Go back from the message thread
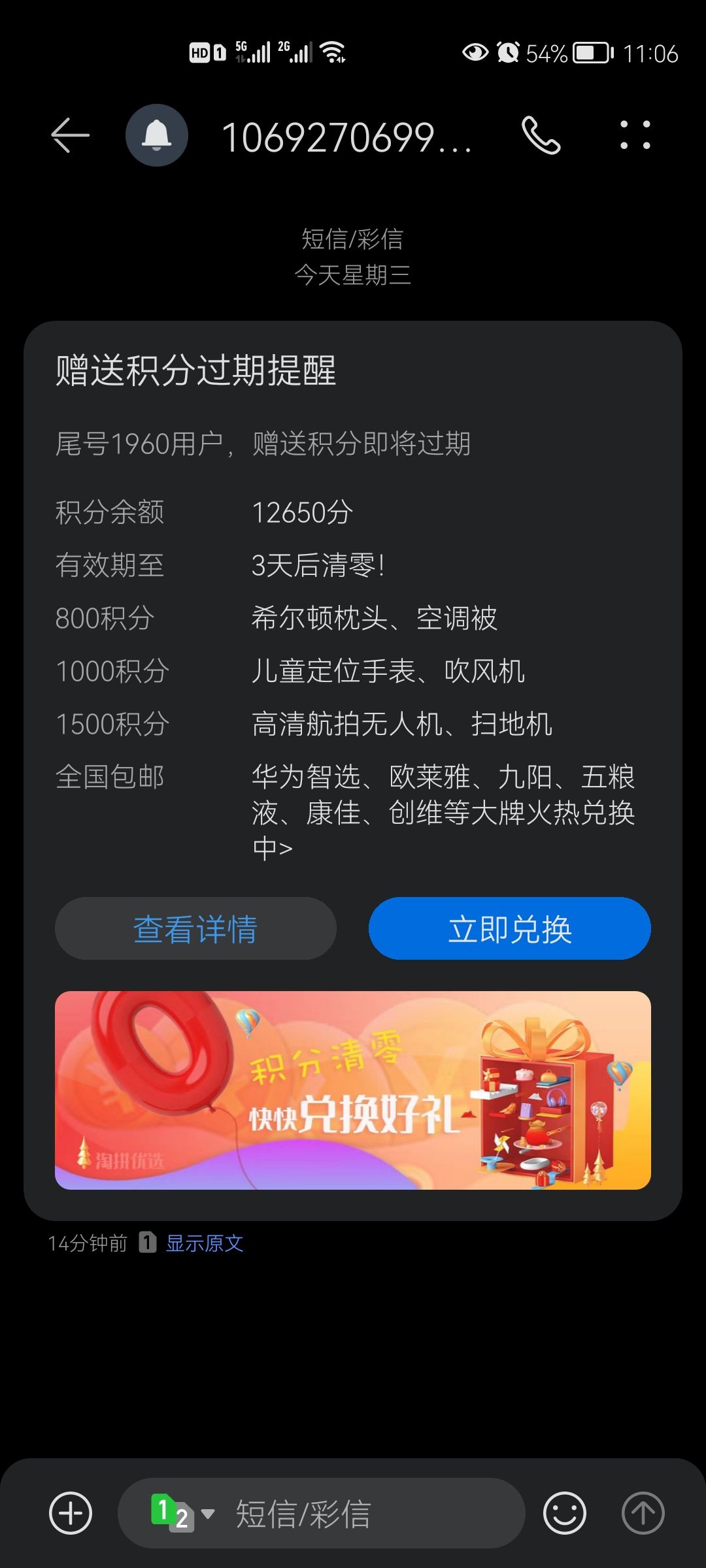The image size is (706, 1568). pyautogui.click(x=70, y=136)
